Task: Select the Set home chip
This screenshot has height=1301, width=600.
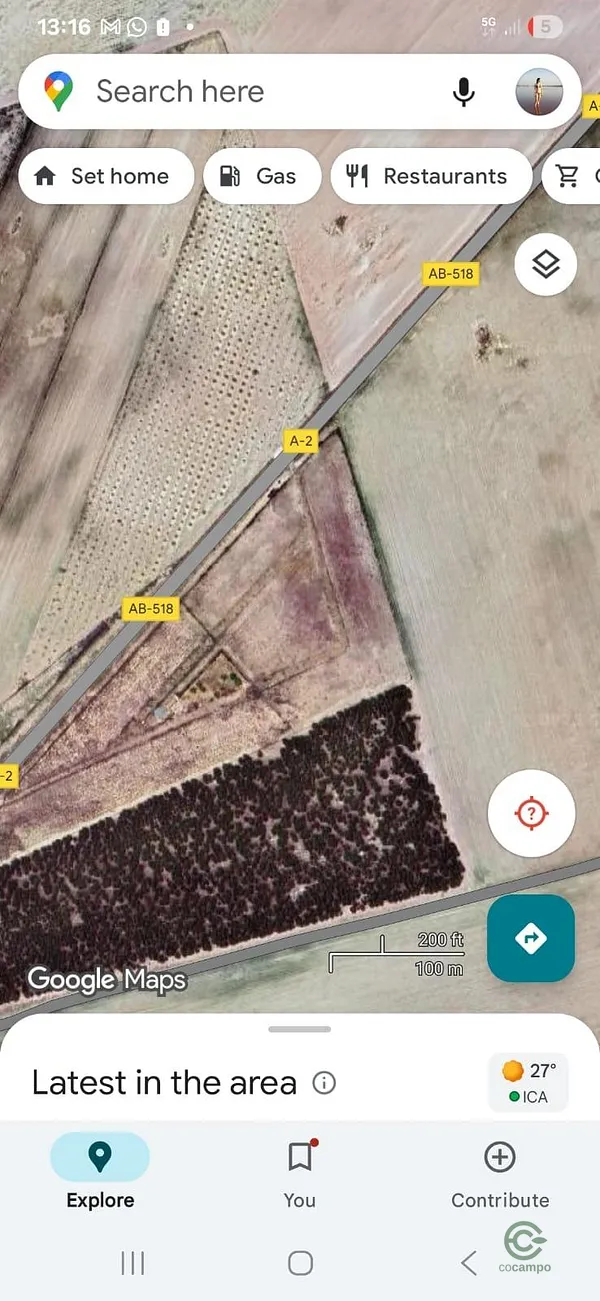Action: pyautogui.click(x=105, y=177)
